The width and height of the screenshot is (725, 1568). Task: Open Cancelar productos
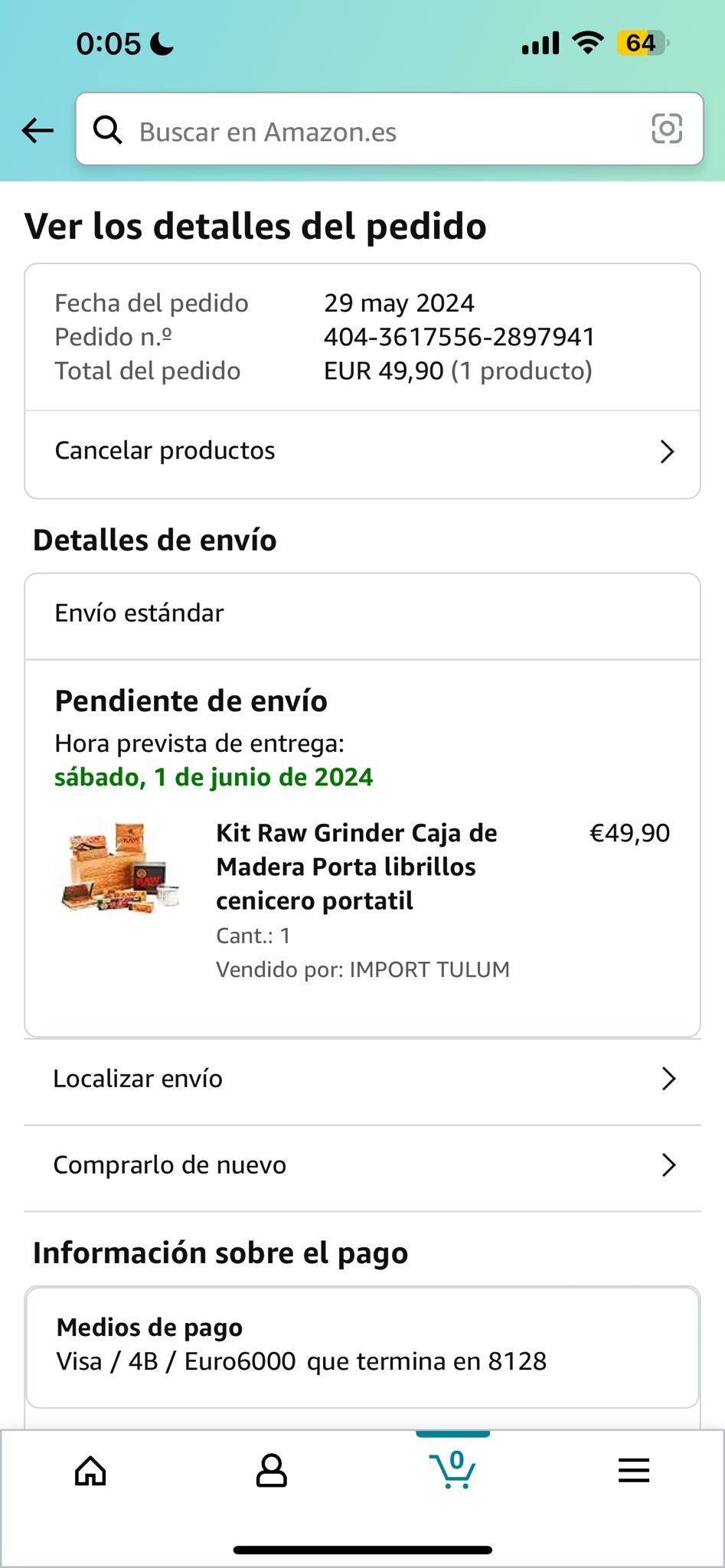pos(362,452)
